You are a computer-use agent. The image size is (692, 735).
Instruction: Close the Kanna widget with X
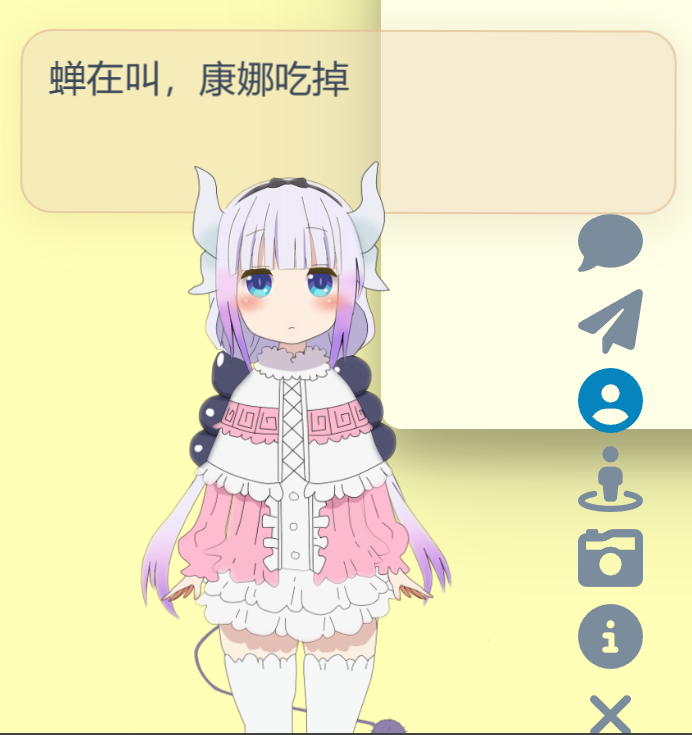pyautogui.click(x=610, y=714)
